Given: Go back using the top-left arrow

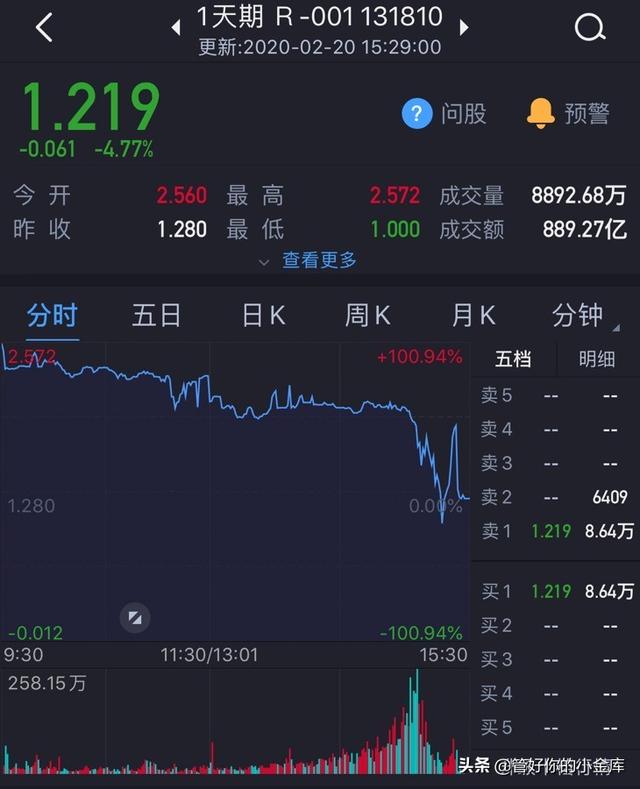Looking at the screenshot, I should (x=44, y=28).
